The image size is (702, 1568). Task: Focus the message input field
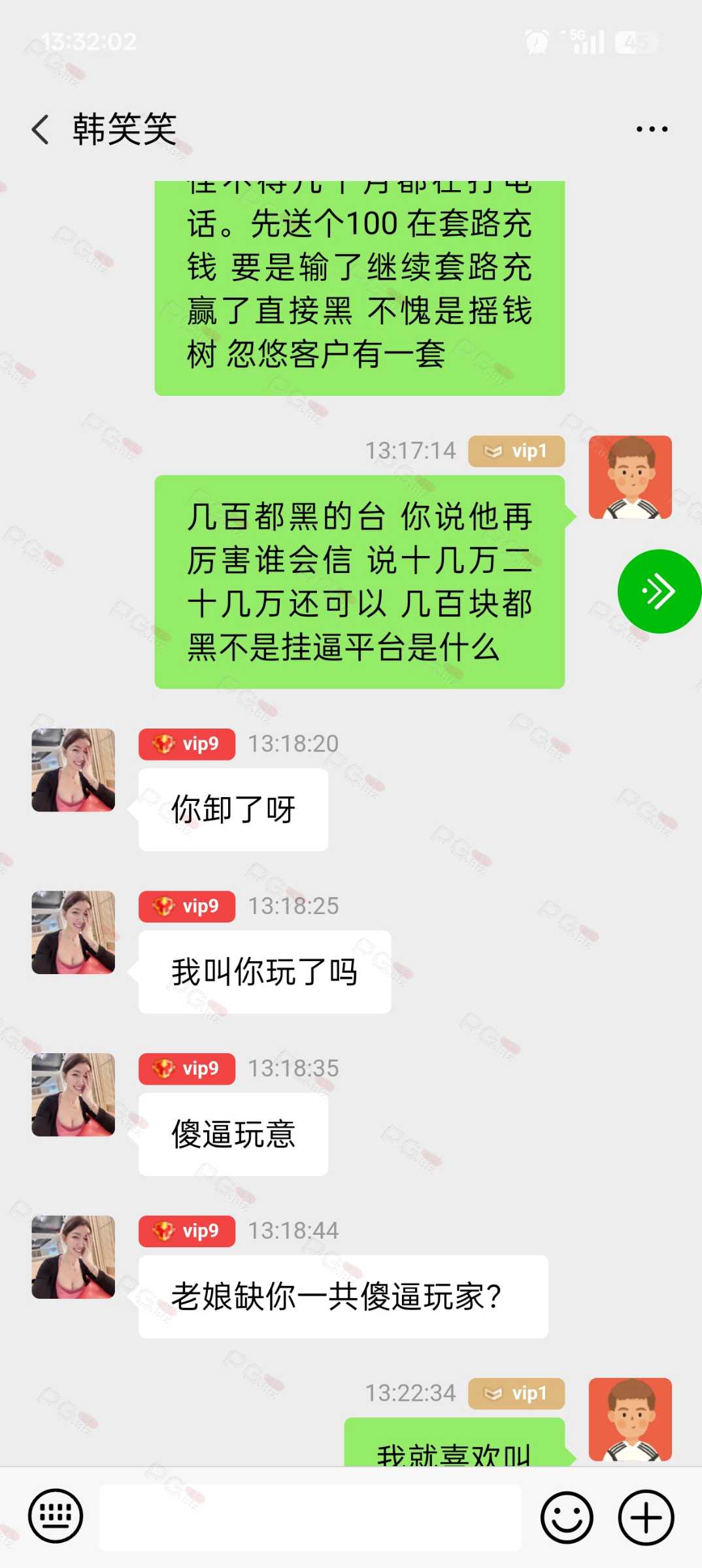(310, 1517)
